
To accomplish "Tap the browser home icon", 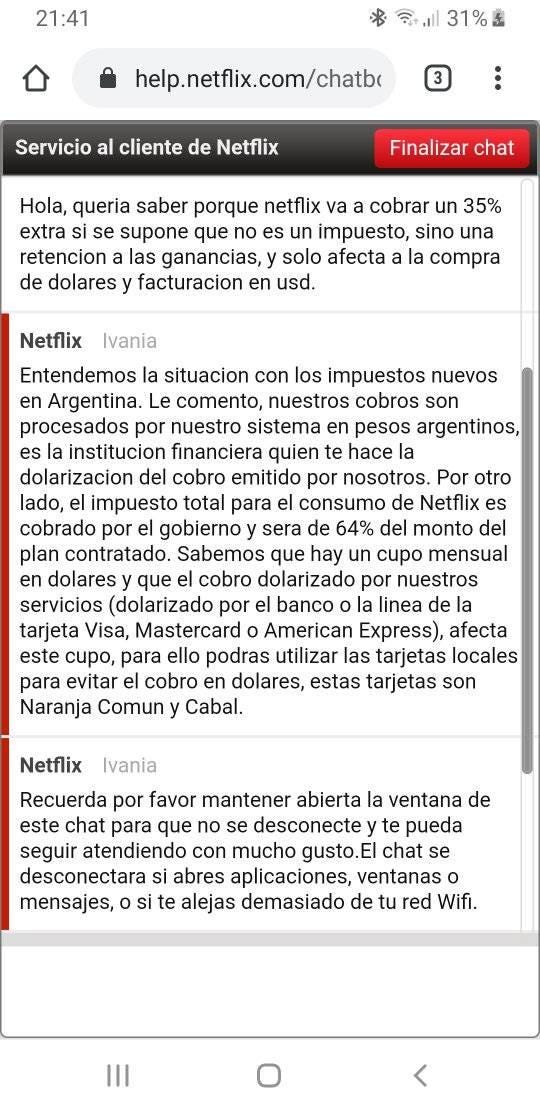I will pos(36,79).
